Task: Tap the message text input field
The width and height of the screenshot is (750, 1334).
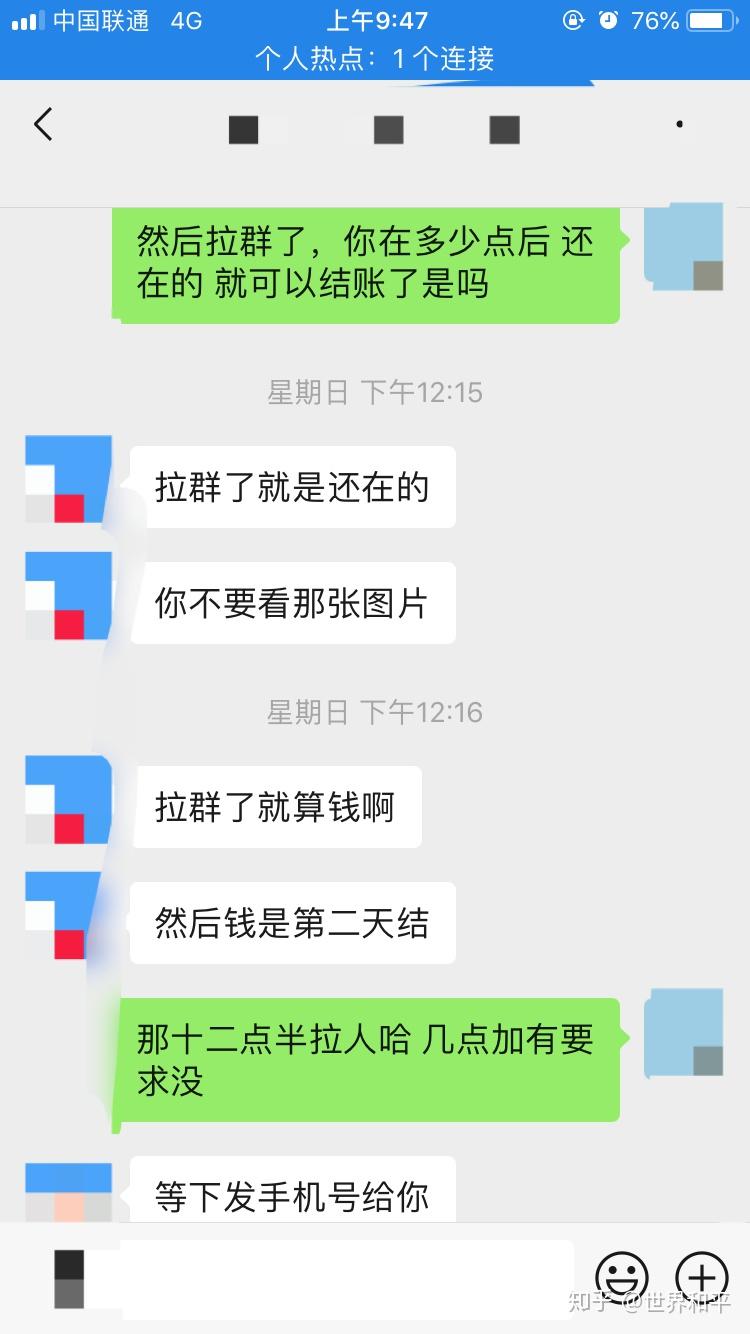Action: click(x=345, y=1277)
